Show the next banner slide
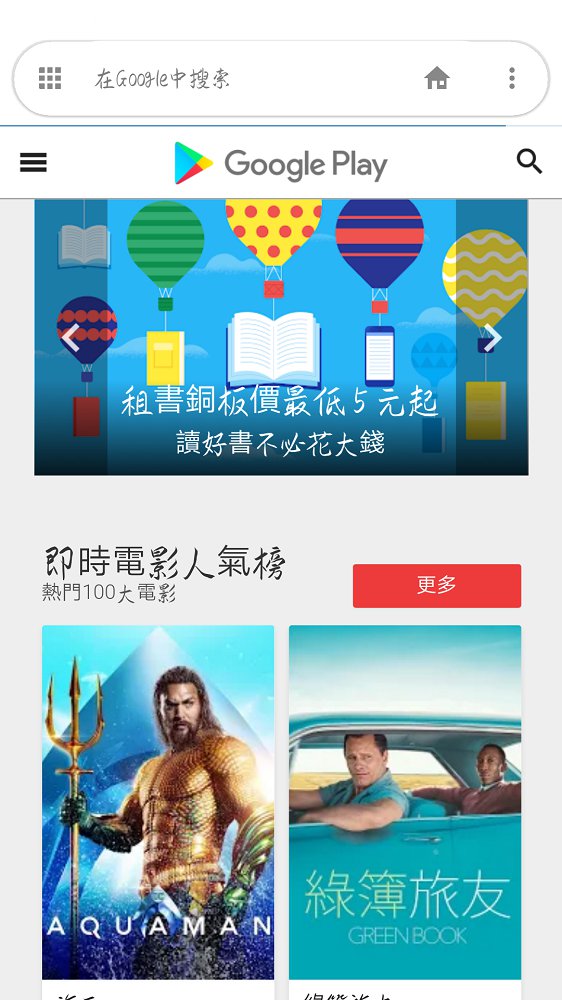This screenshot has height=1000, width=562. [x=492, y=338]
